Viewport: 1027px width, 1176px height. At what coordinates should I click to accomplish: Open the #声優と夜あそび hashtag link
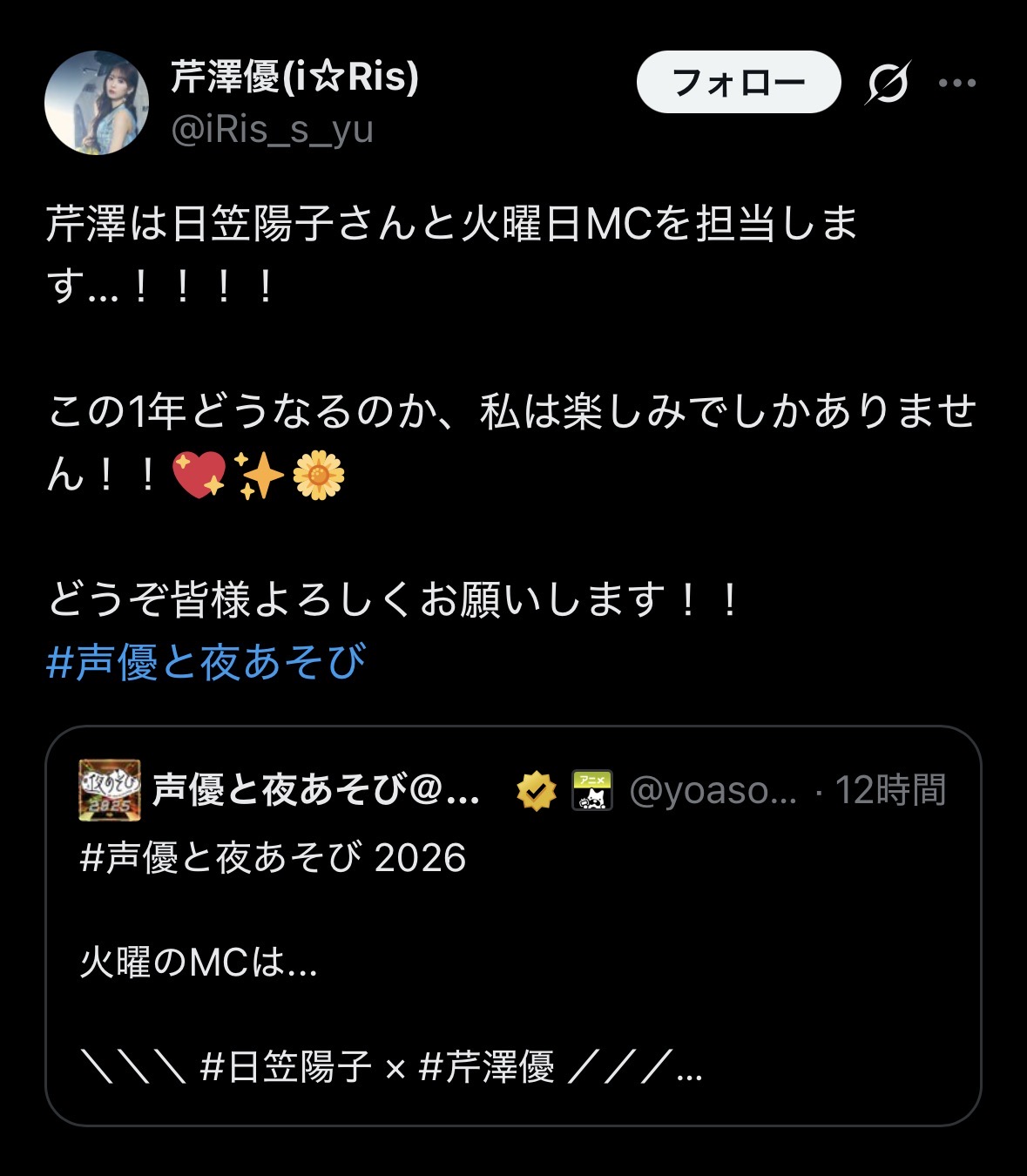click(x=206, y=662)
